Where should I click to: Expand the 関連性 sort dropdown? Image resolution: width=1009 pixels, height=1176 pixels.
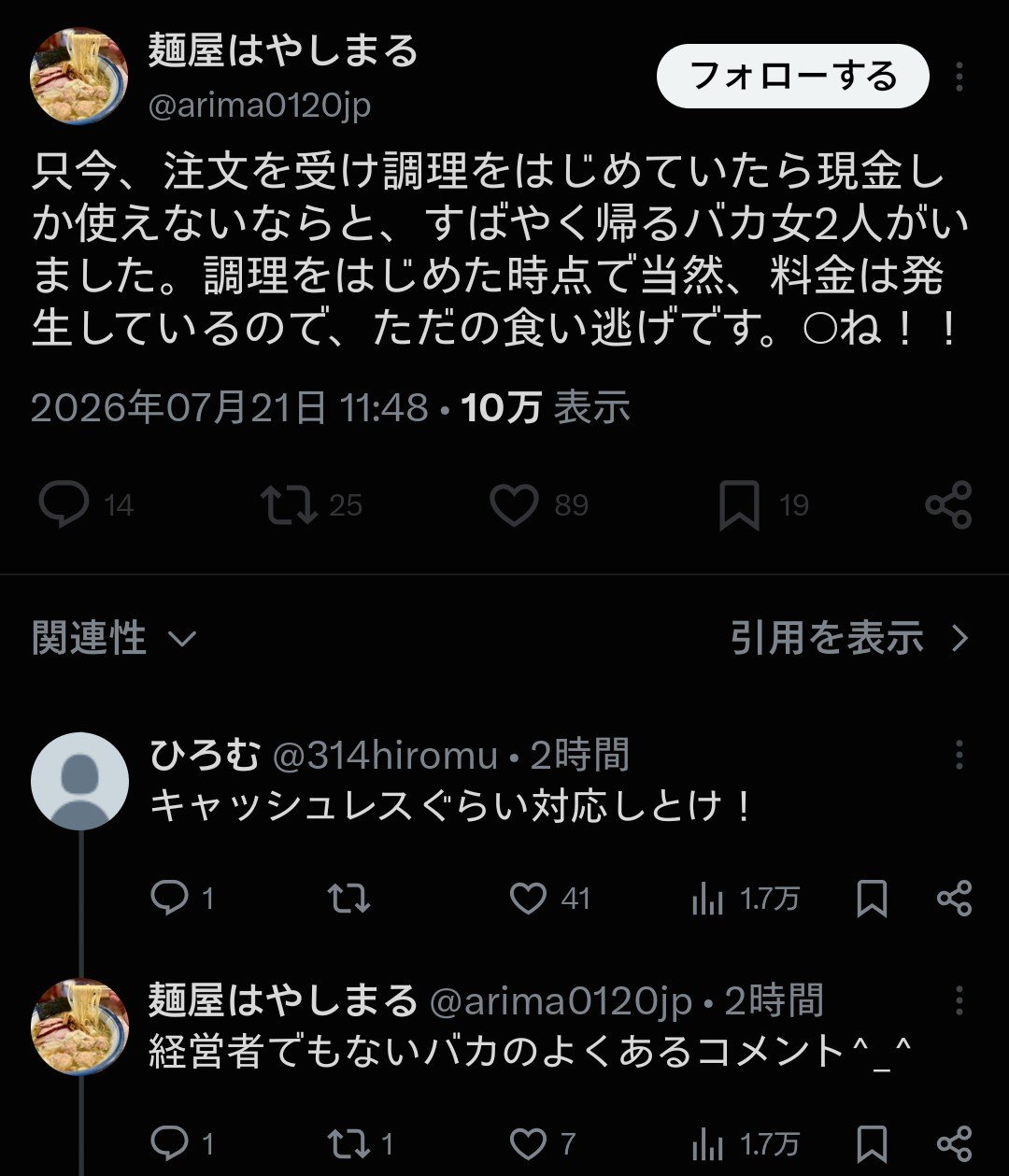(114, 638)
